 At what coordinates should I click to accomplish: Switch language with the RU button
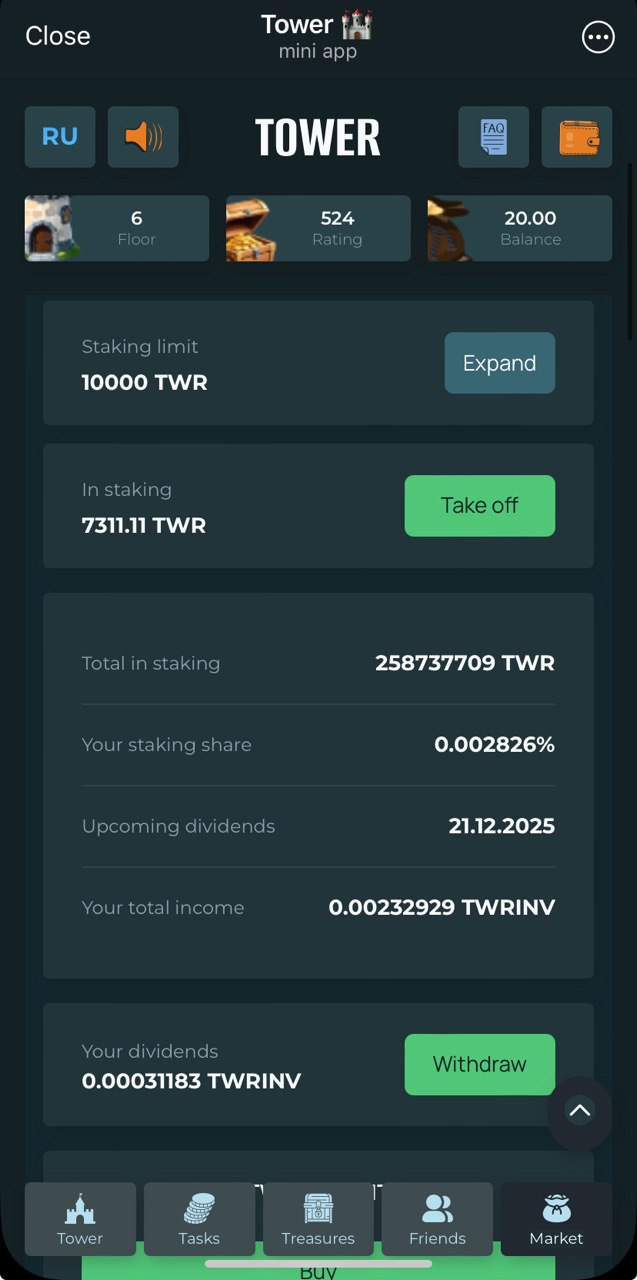pyautogui.click(x=60, y=137)
